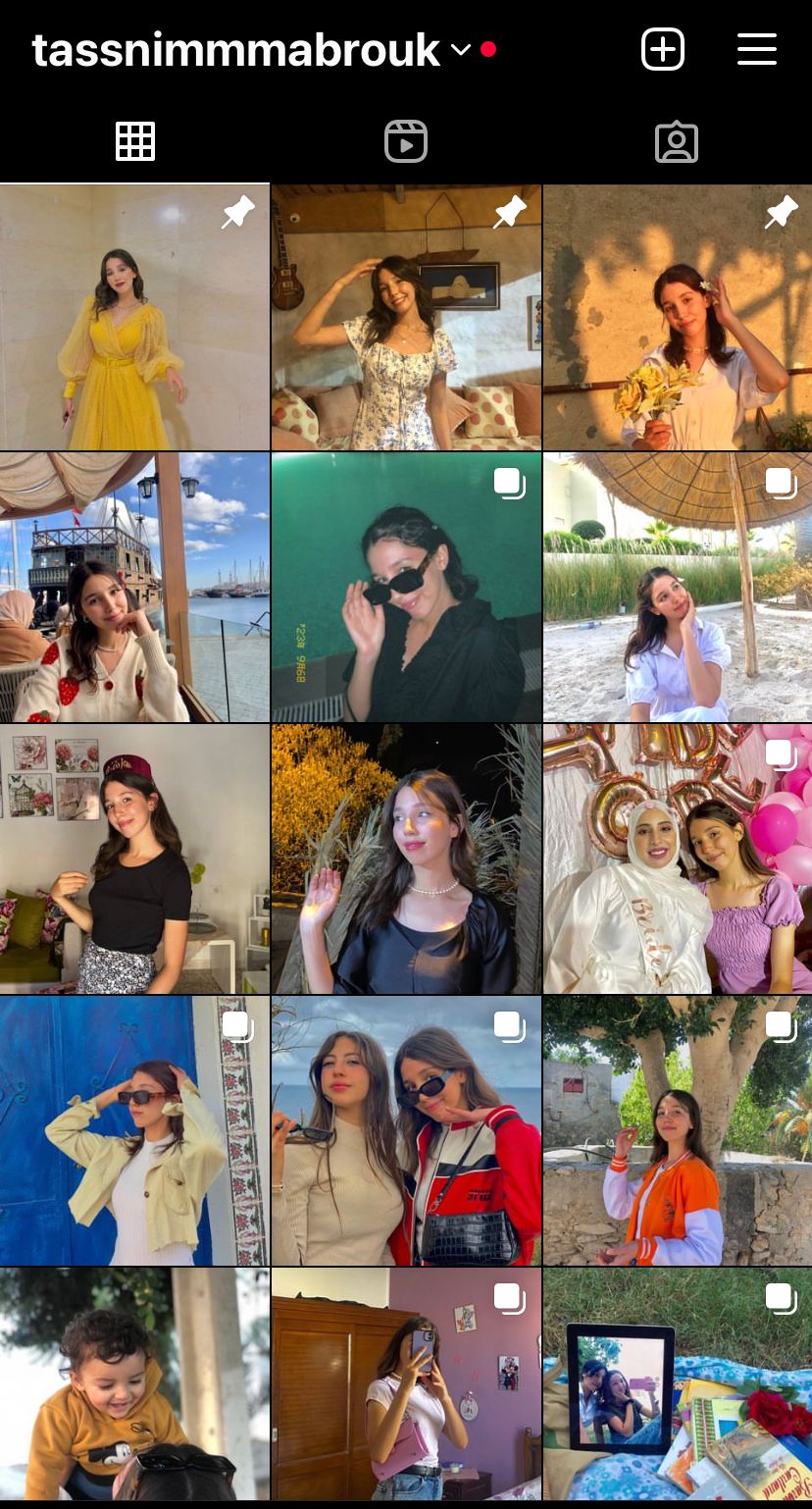Image resolution: width=812 pixels, height=1509 pixels.
Task: Open the pinned yellow dress post
Action: [x=134, y=317]
